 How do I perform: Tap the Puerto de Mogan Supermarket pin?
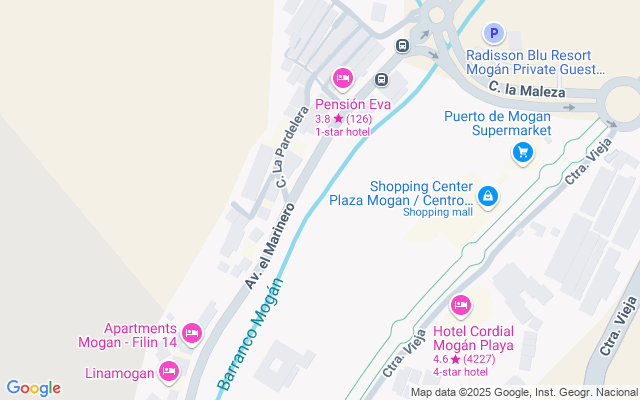click(522, 152)
